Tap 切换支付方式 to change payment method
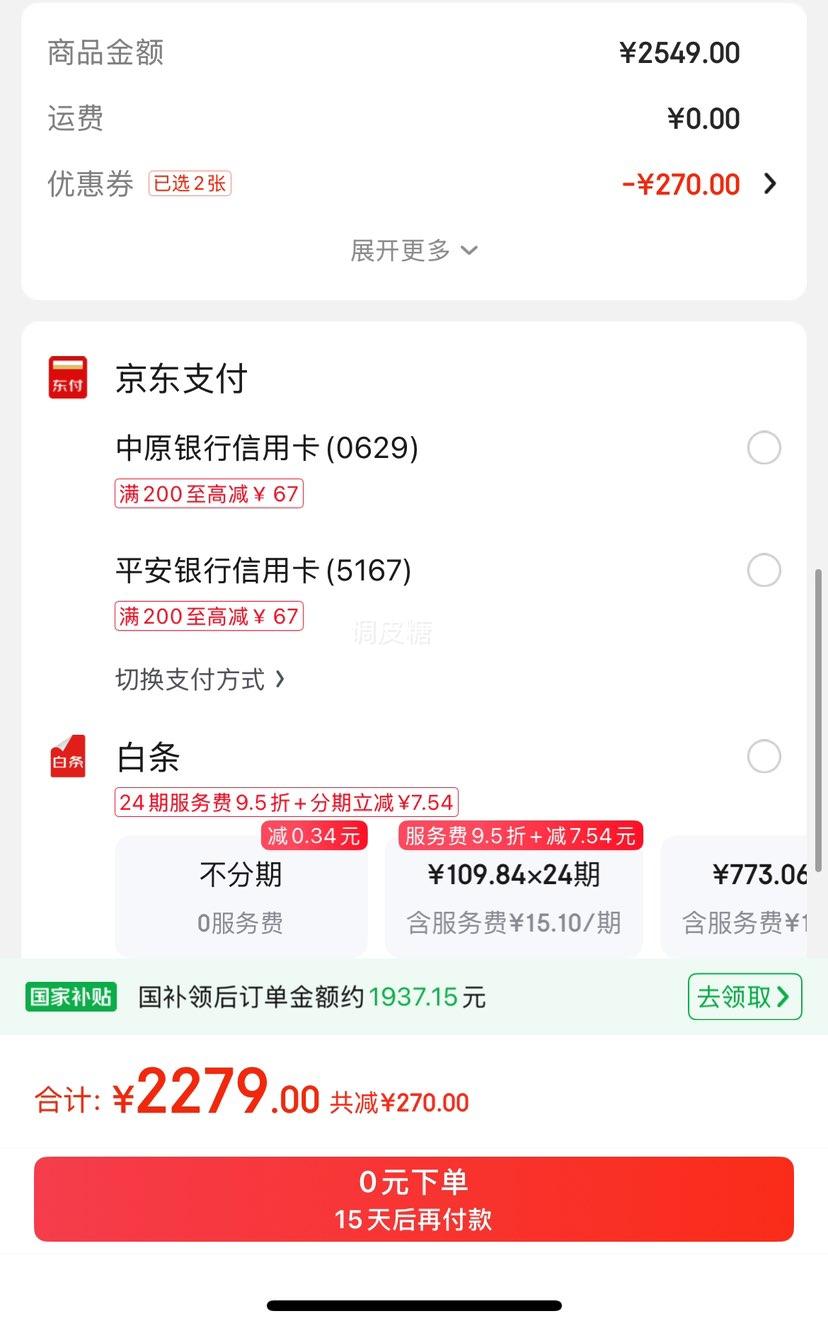The height and width of the screenshot is (1328, 828). point(200,680)
